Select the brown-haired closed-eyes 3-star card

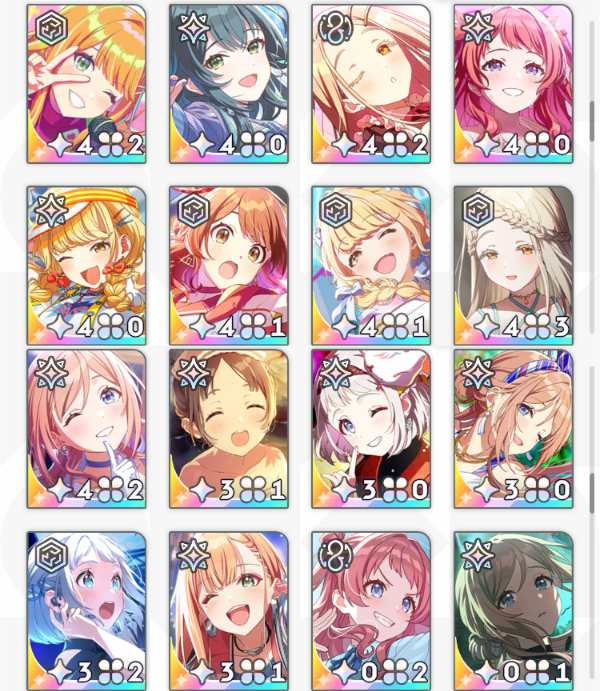coord(229,429)
